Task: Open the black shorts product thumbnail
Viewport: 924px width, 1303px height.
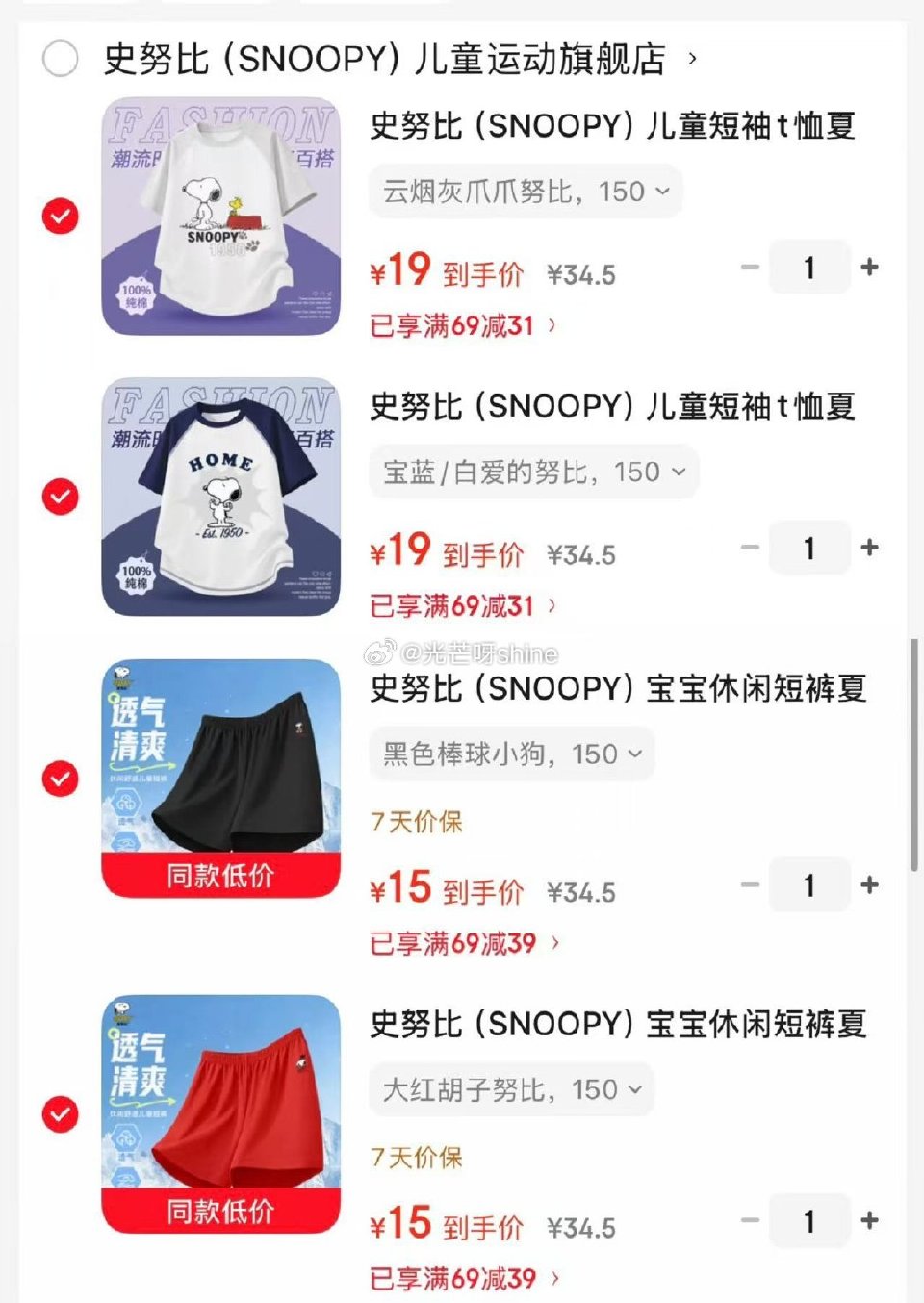Action: (219, 779)
